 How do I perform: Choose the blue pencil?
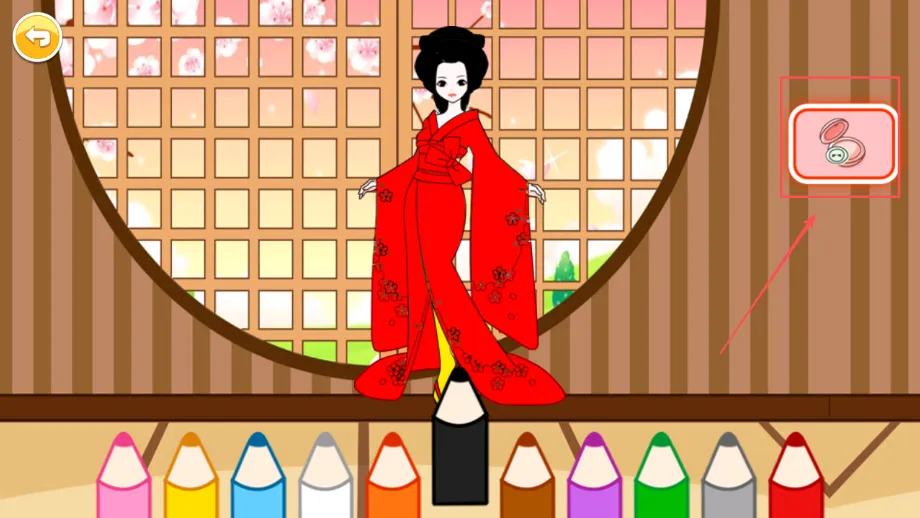[258, 480]
